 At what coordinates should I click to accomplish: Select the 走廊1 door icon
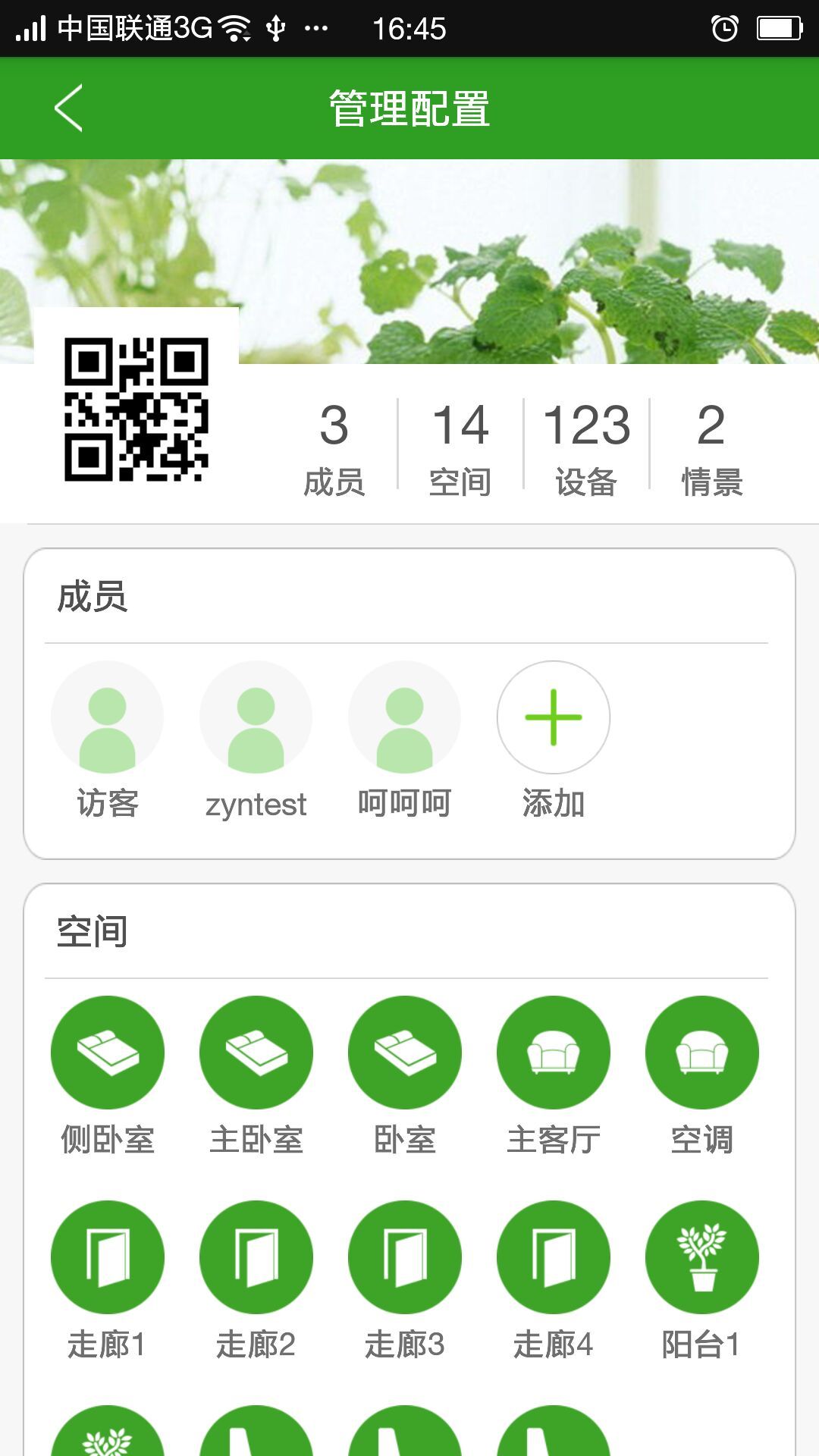click(x=106, y=1257)
